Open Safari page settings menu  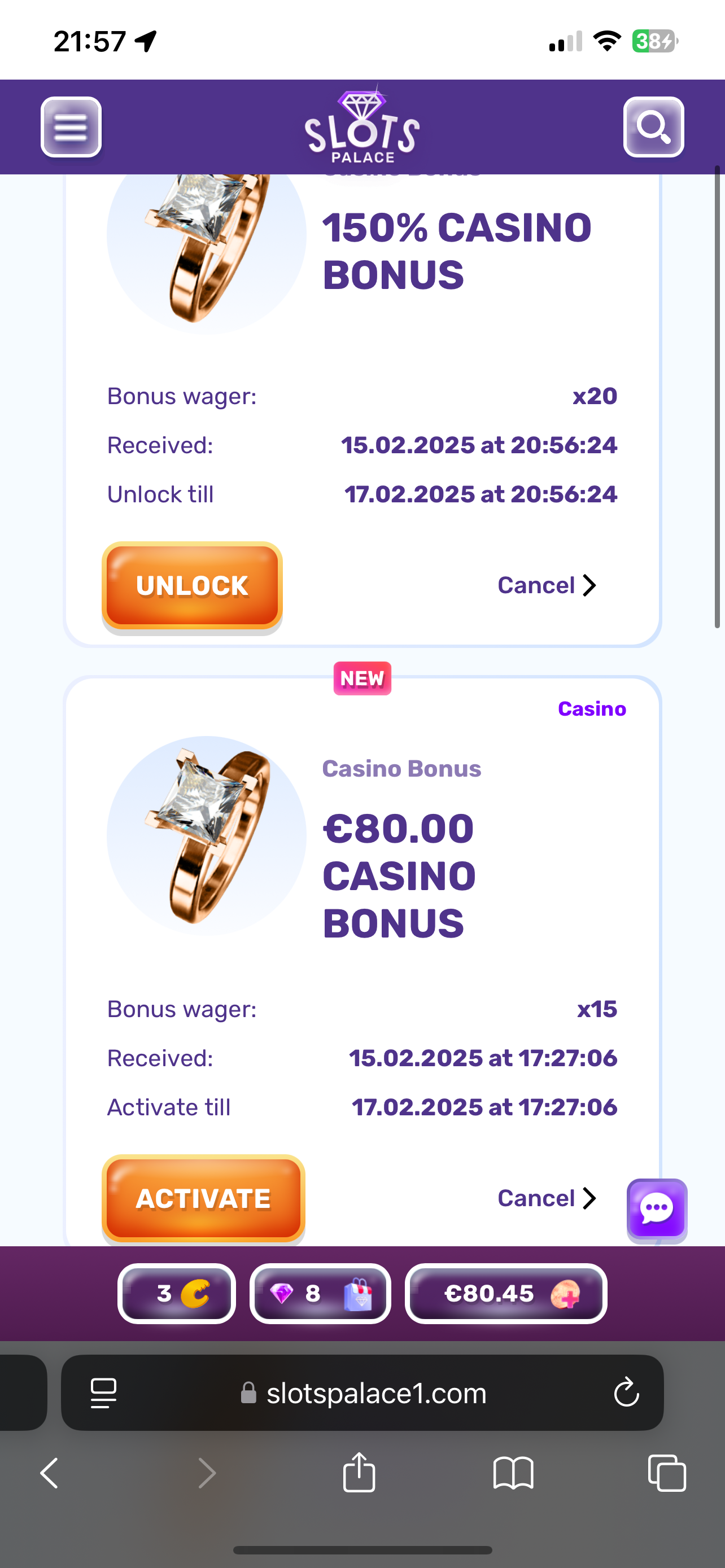pyautogui.click(x=103, y=1392)
